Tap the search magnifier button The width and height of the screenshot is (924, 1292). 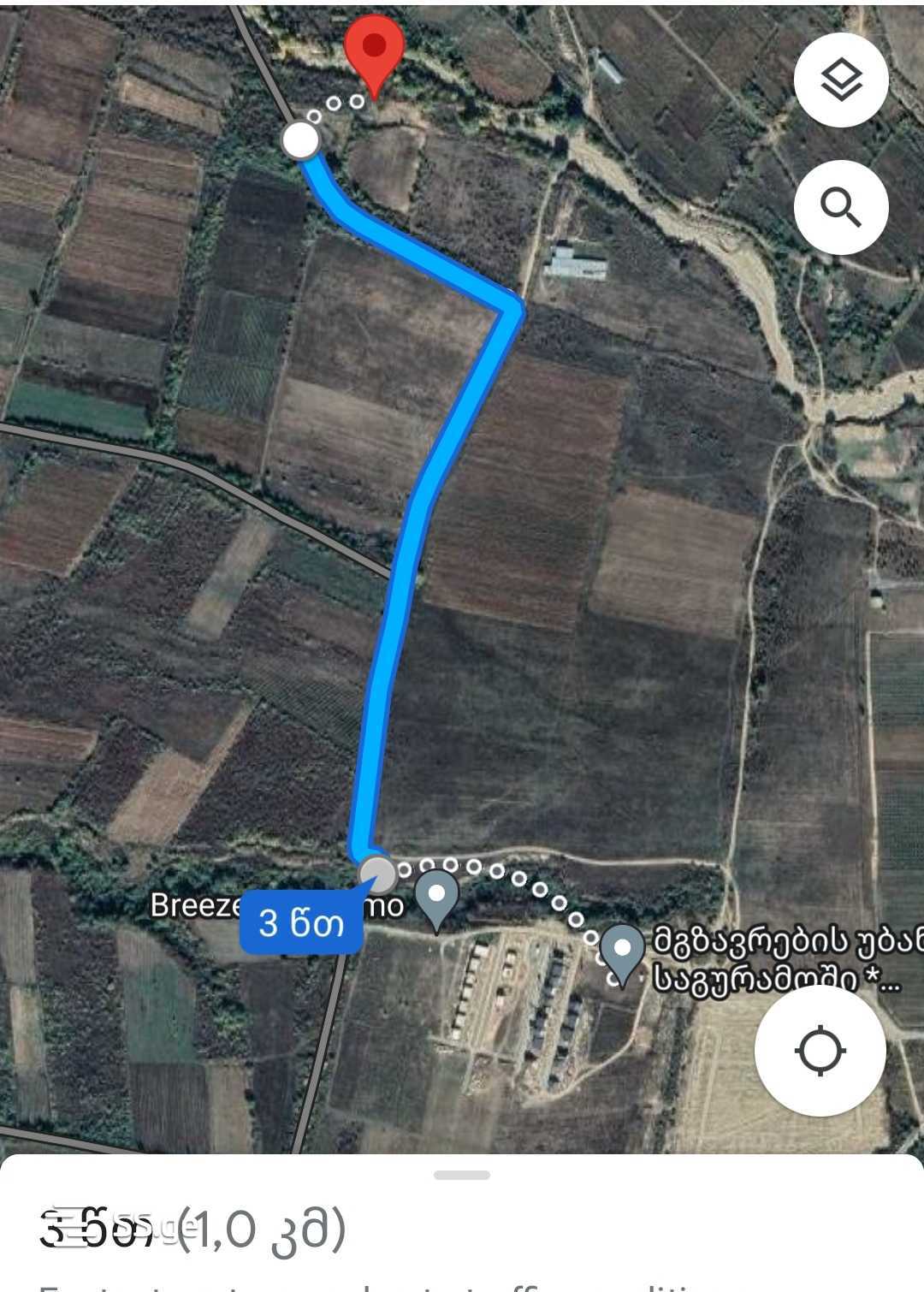(841, 208)
